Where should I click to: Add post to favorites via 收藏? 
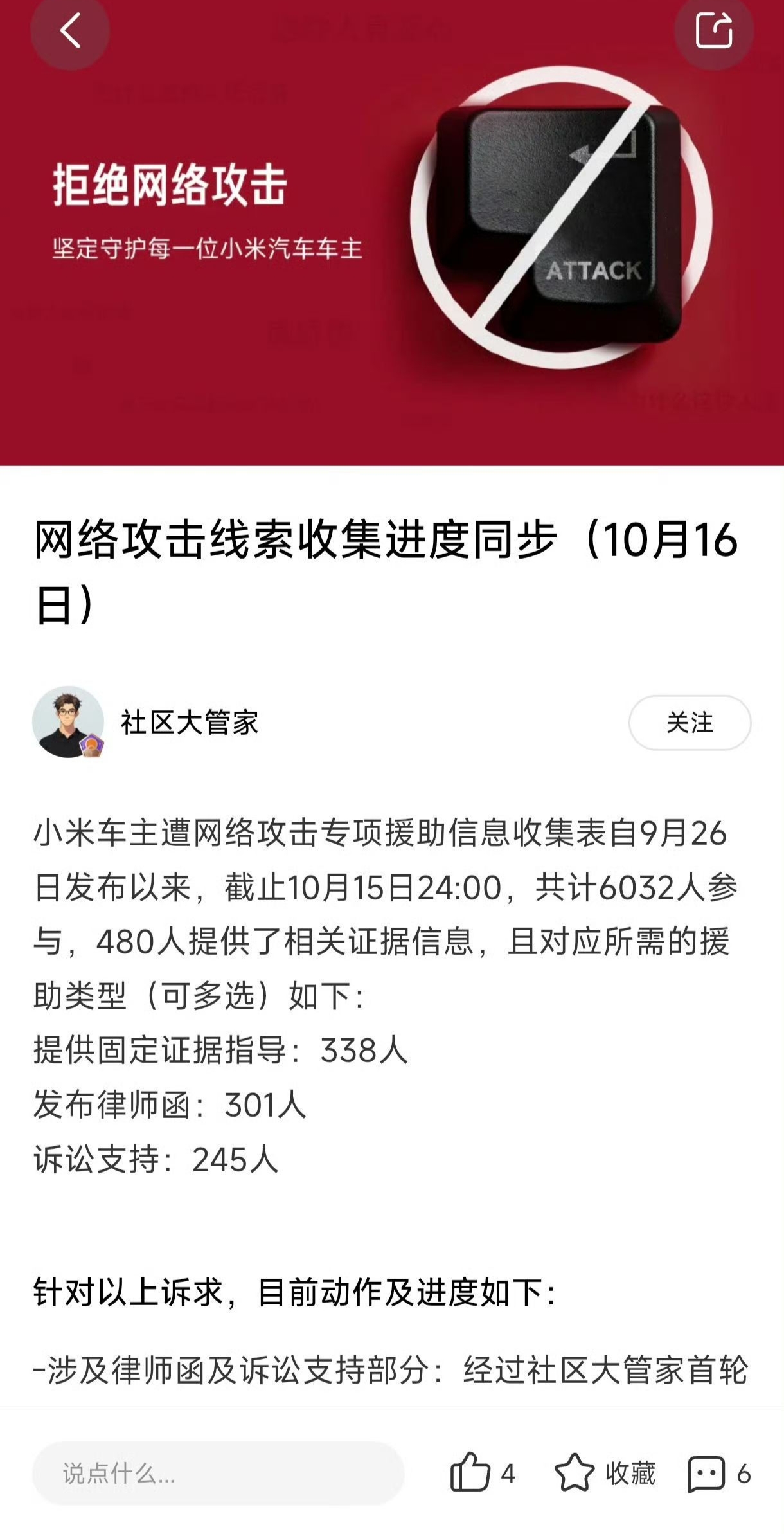[x=605, y=1473]
